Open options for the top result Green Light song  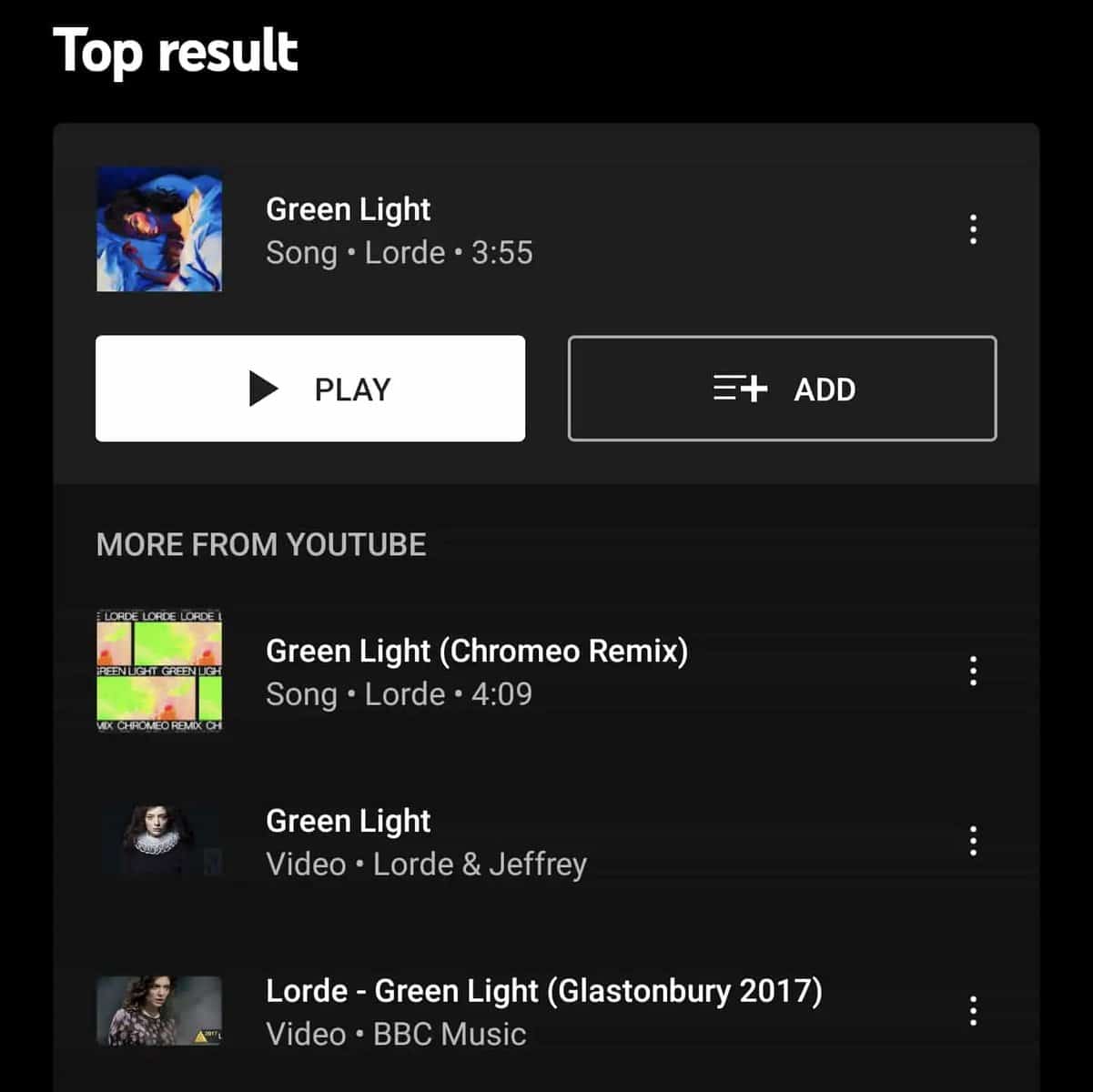tap(973, 229)
